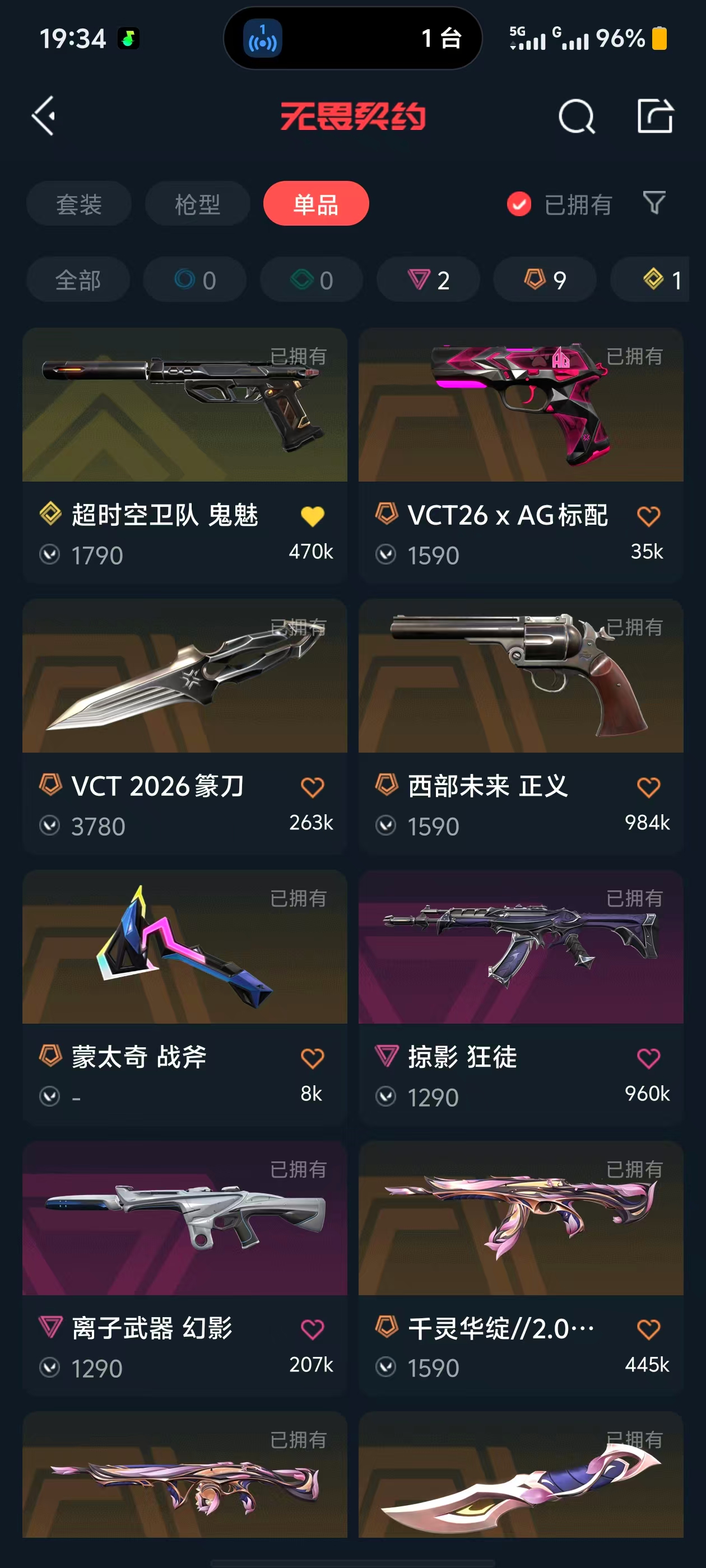Image resolution: width=706 pixels, height=1568 pixels.
Task: Favorite the VCT 2026 篆刀 skin
Action: (x=313, y=787)
